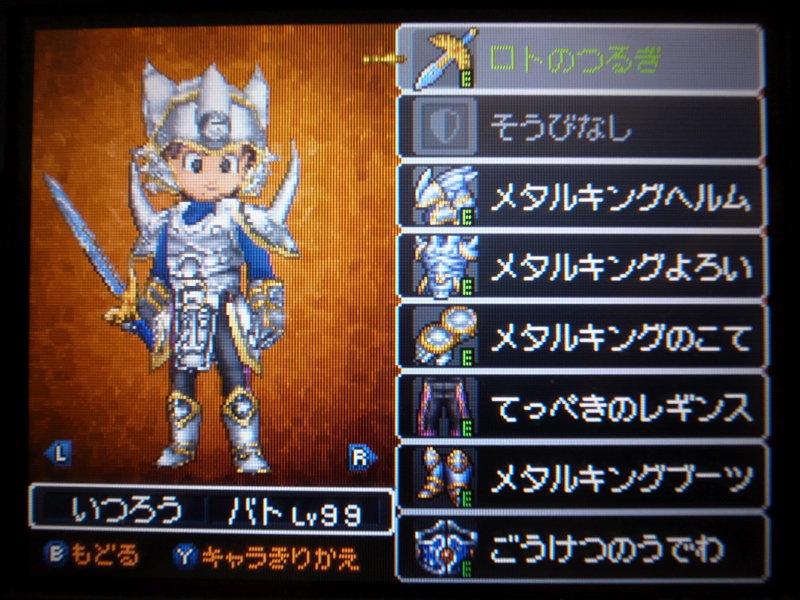Select the メタルキングブーツ boots row
Image resolution: width=800 pixels, height=600 pixels.
point(580,478)
